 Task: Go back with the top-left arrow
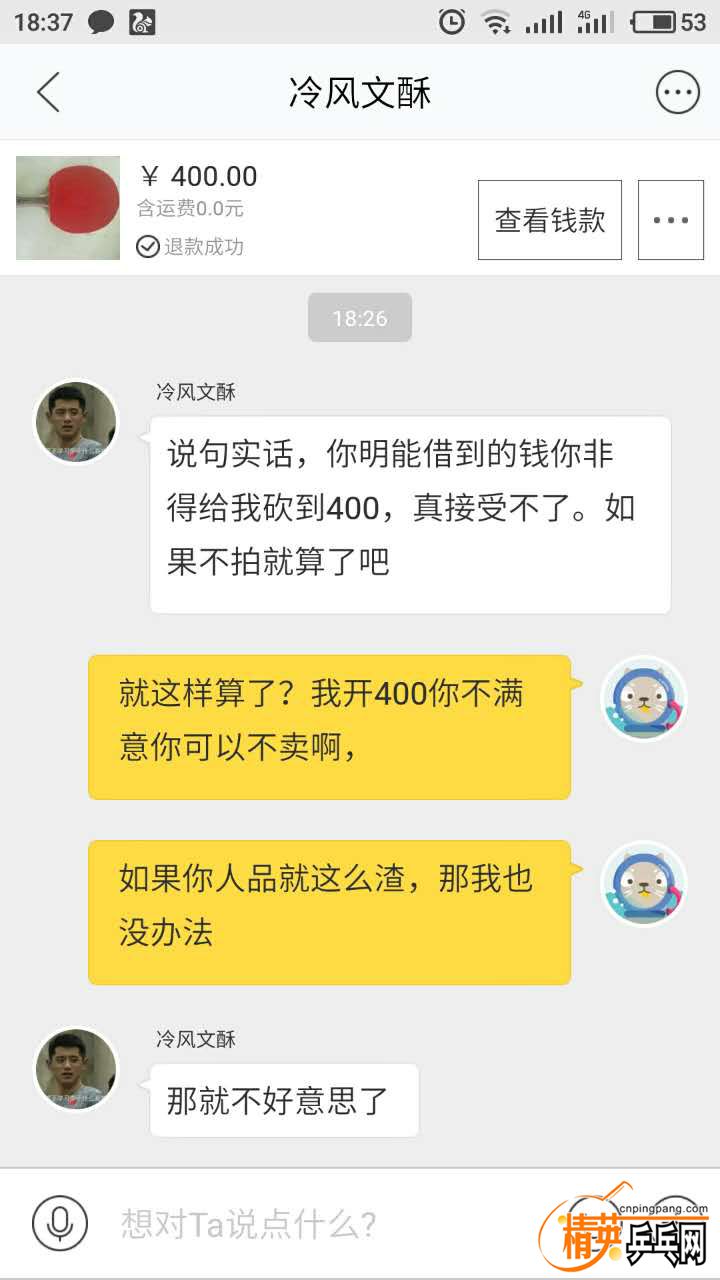pos(48,93)
